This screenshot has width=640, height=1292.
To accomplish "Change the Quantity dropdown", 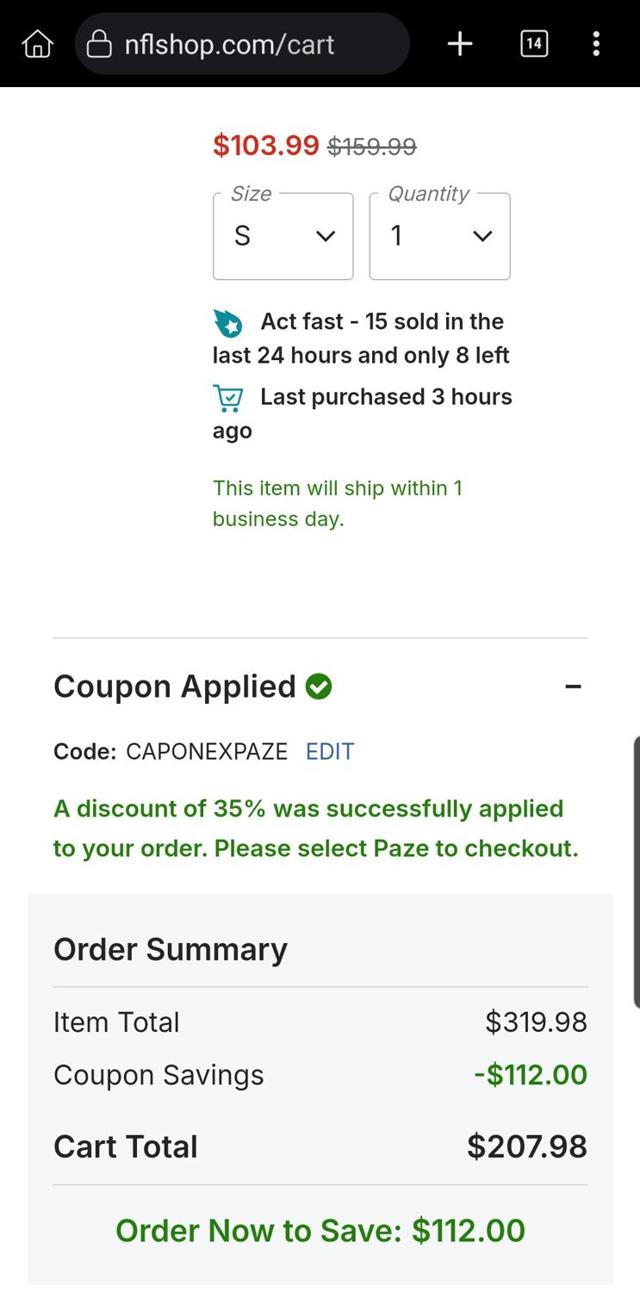I will (x=440, y=237).
